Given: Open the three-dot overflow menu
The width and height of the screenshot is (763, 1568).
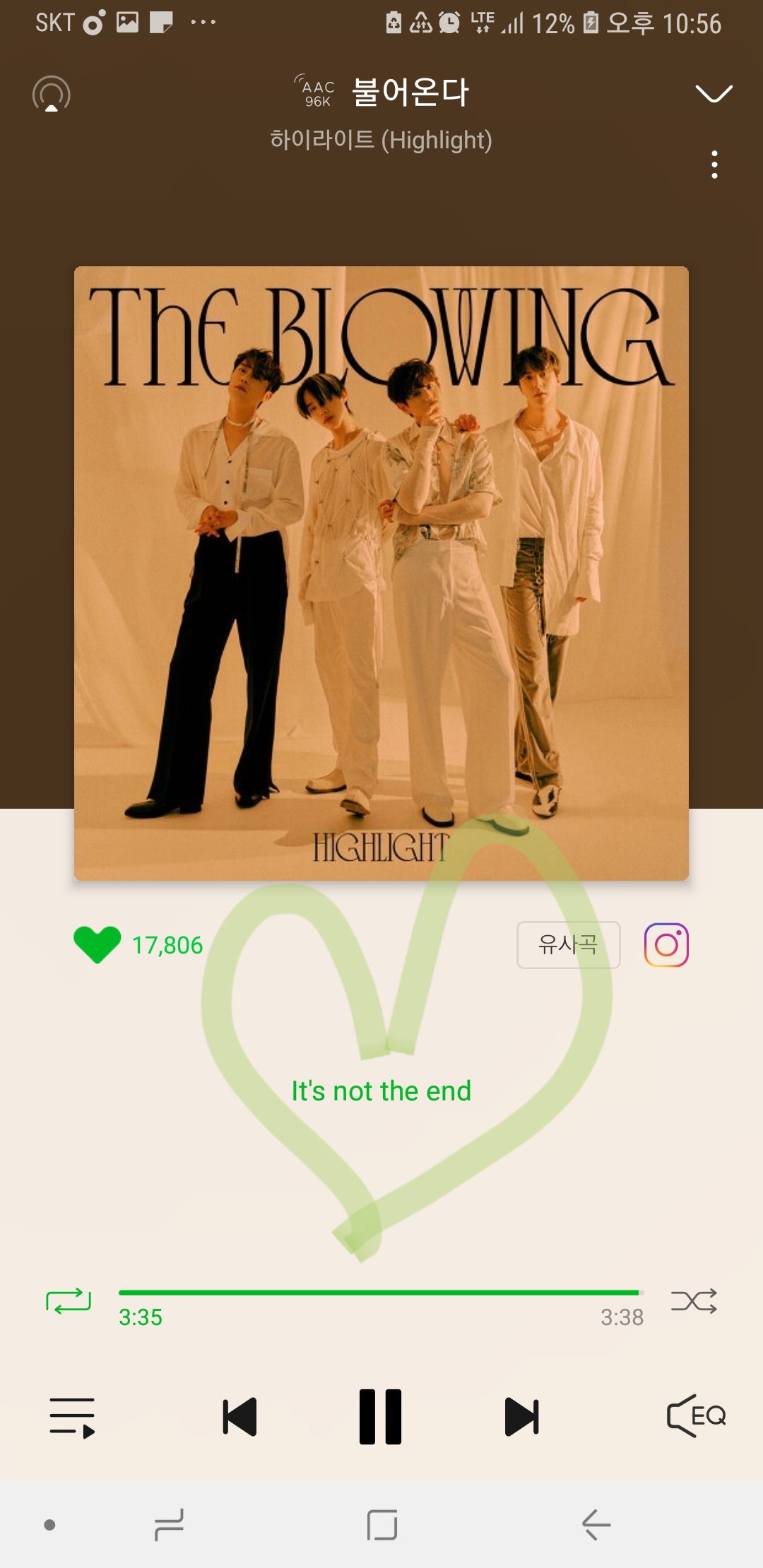Looking at the screenshot, I should pos(714,165).
